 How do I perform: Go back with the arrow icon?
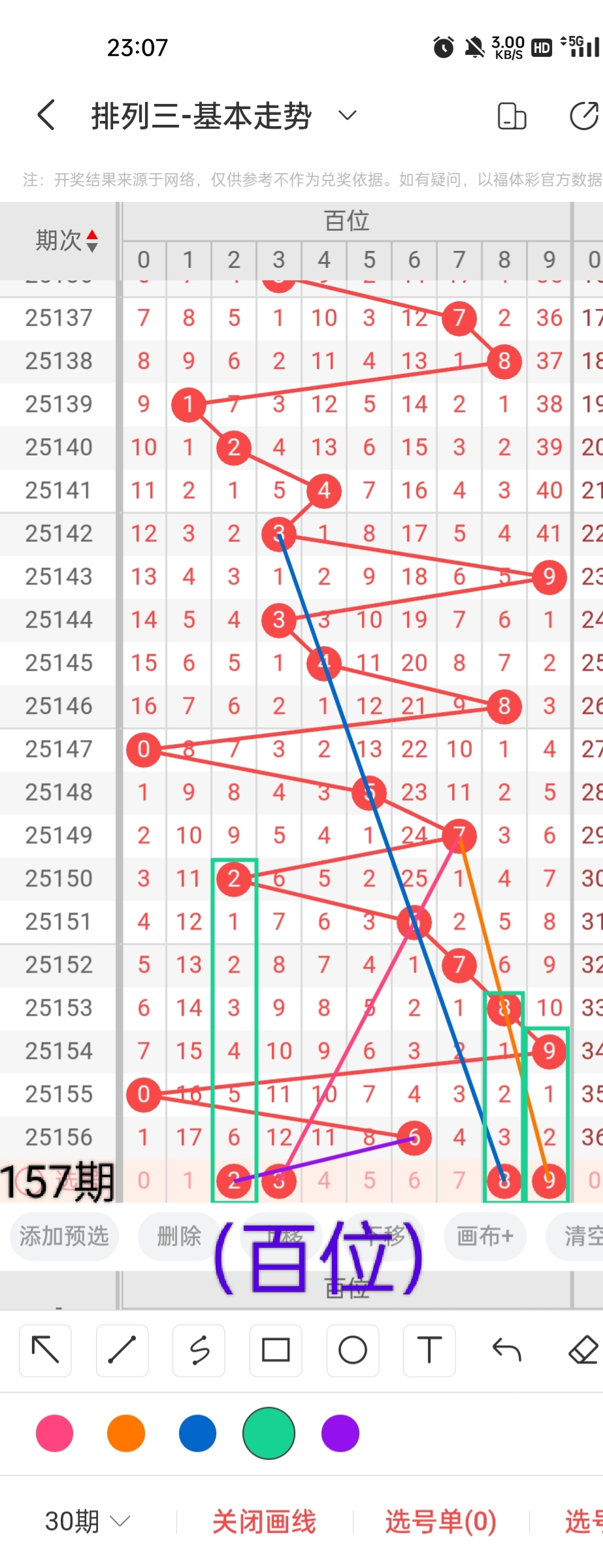click(46, 116)
